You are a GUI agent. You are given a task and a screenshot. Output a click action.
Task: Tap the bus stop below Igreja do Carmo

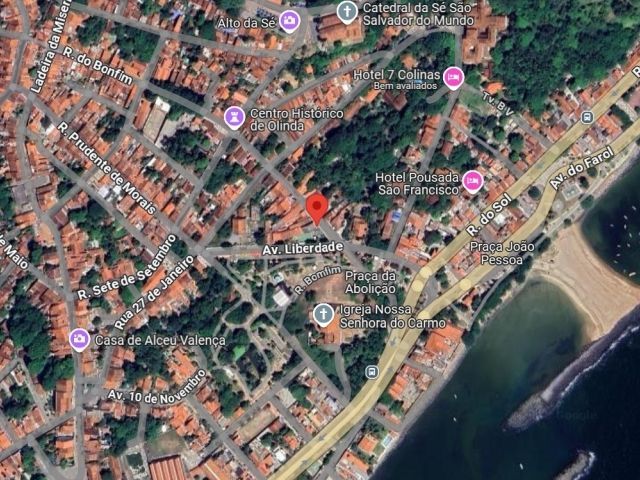point(372,372)
